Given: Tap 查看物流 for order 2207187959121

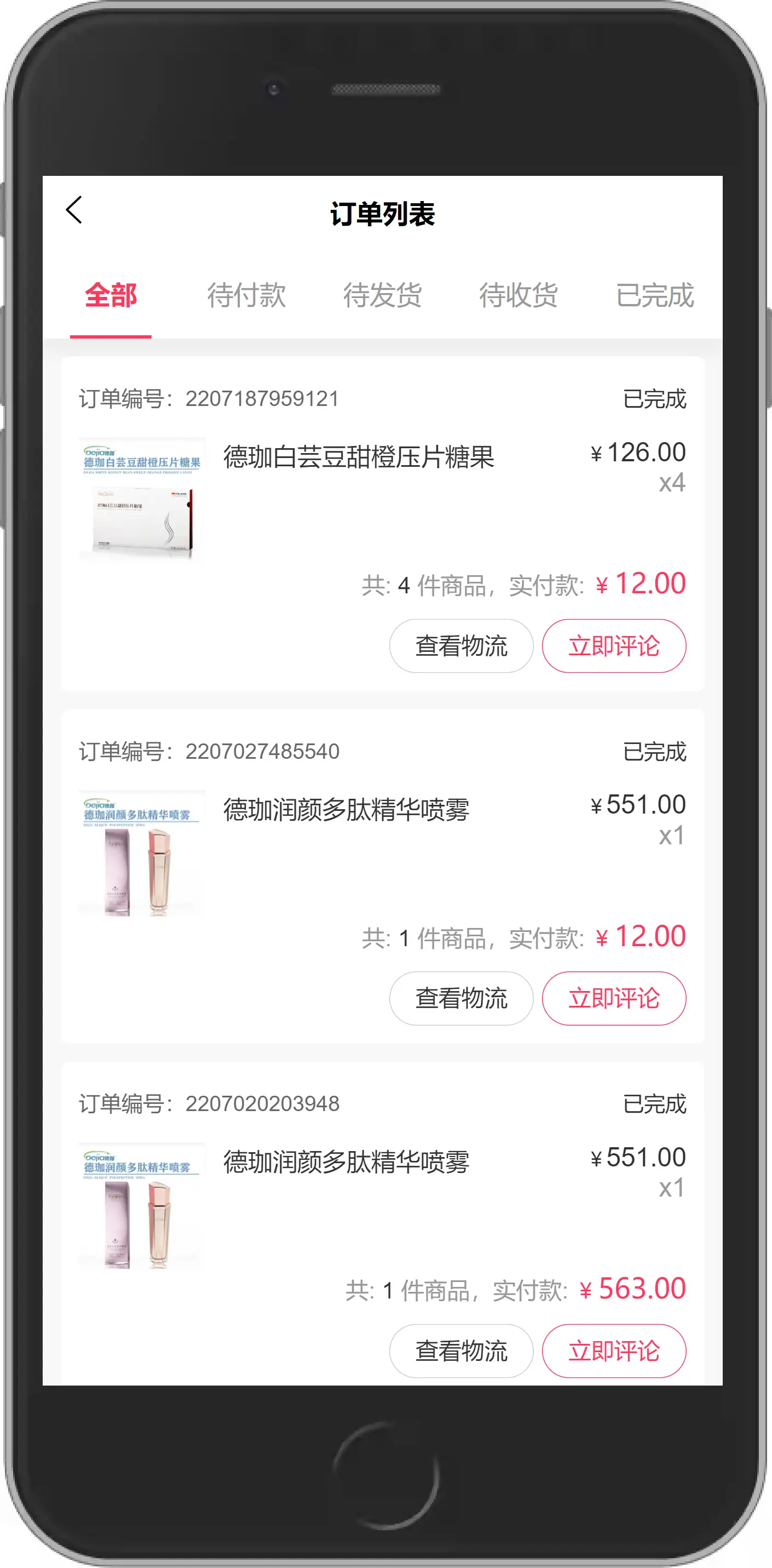Looking at the screenshot, I should click(x=461, y=646).
